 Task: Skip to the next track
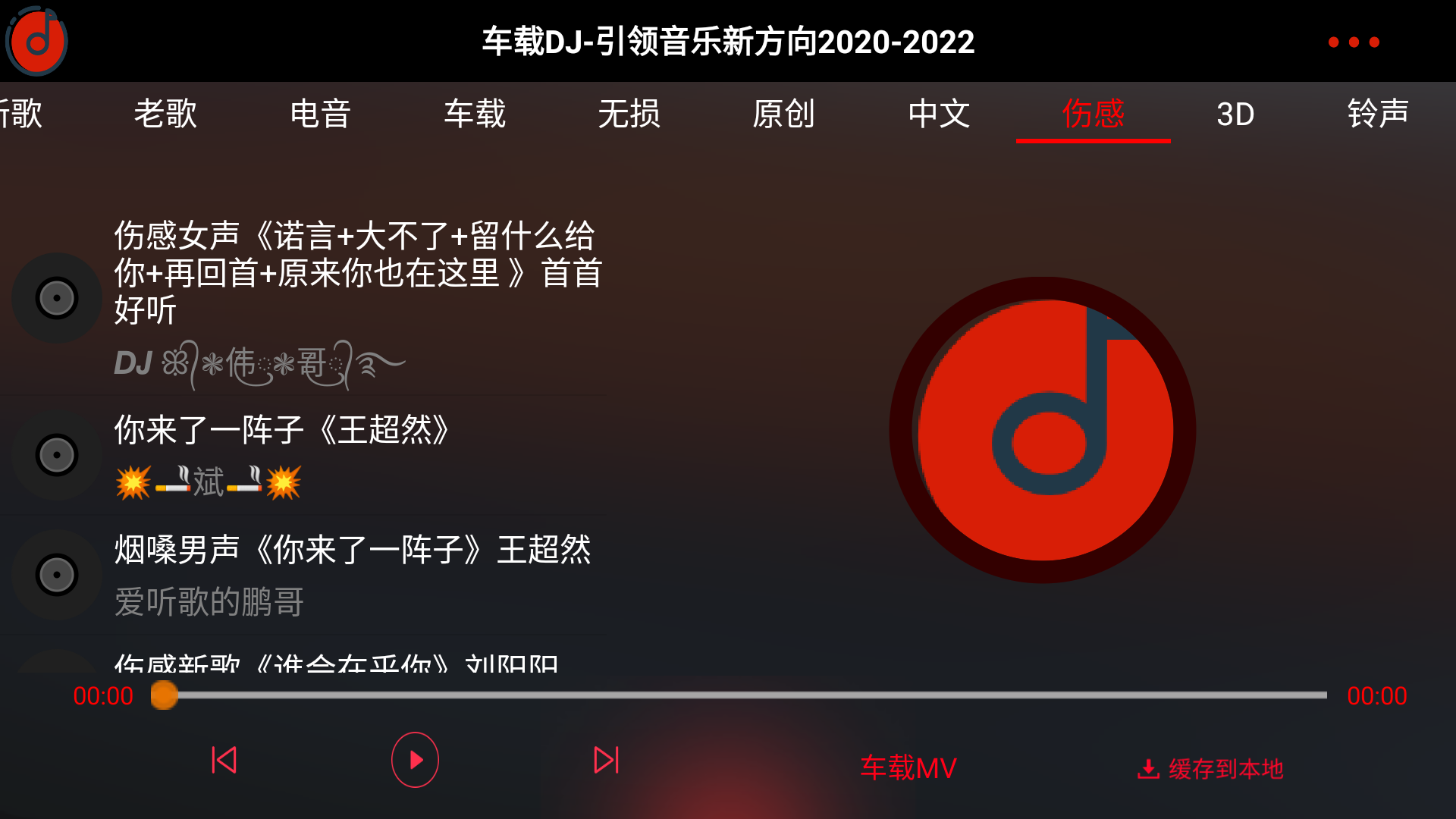[606, 760]
